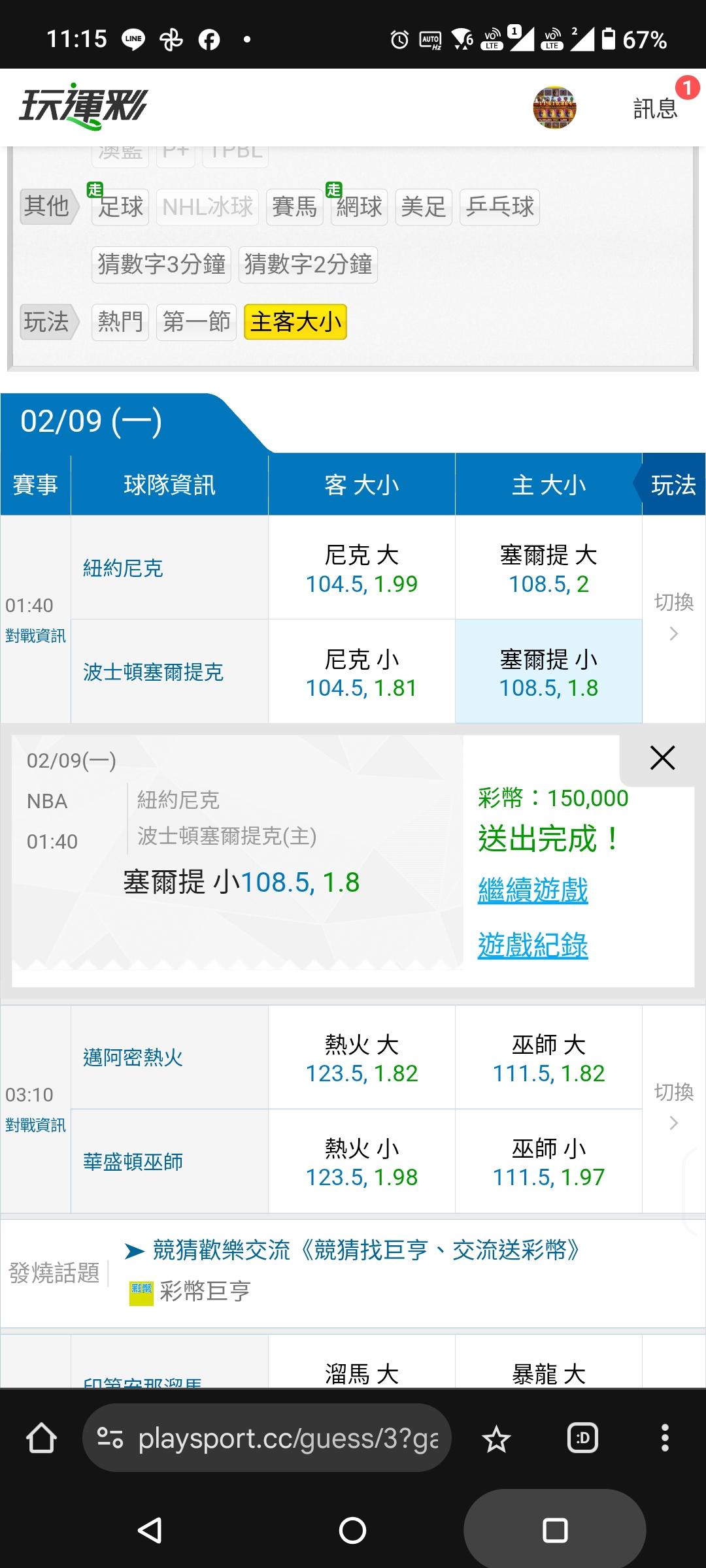Open the profile avatar picture
706x1568 pixels.
554,107
